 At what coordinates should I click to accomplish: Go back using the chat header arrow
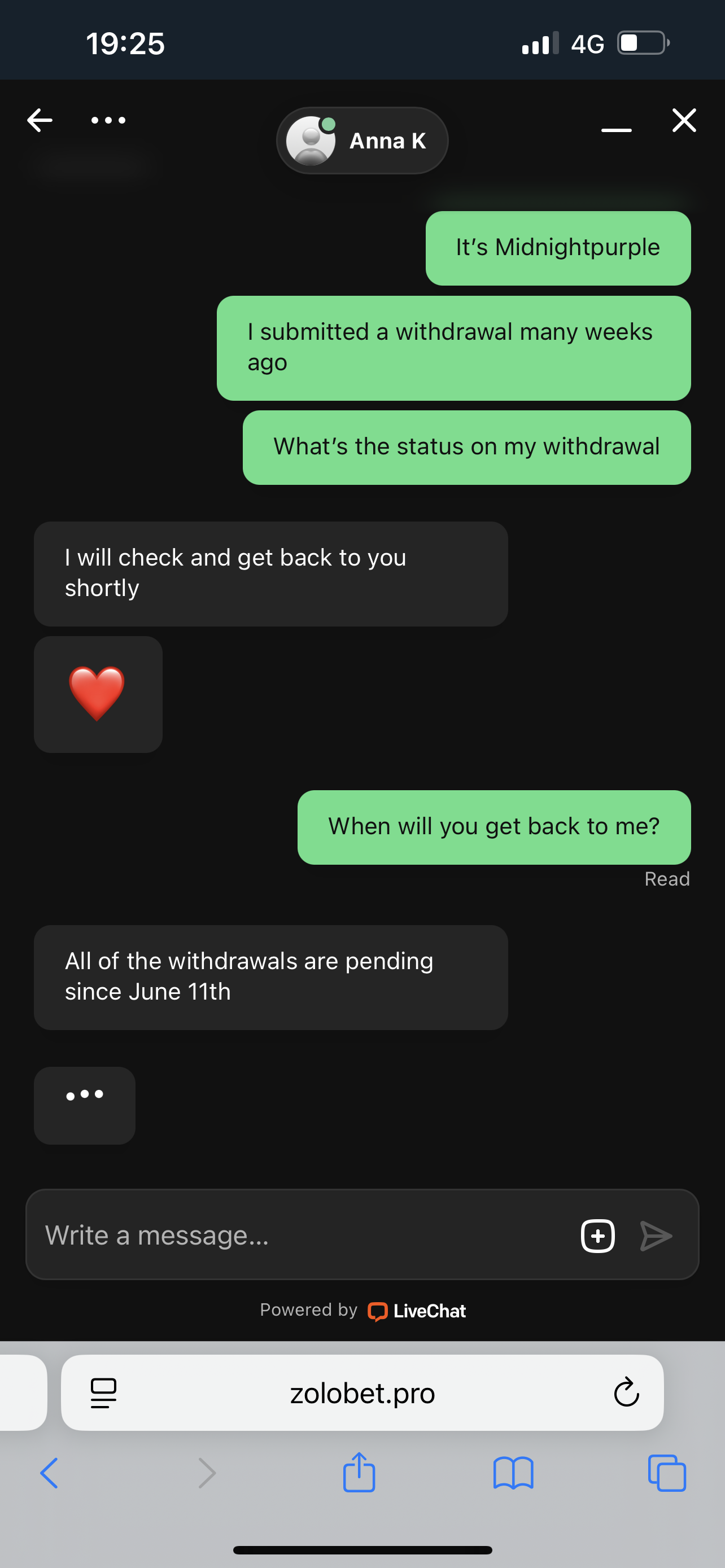[40, 120]
